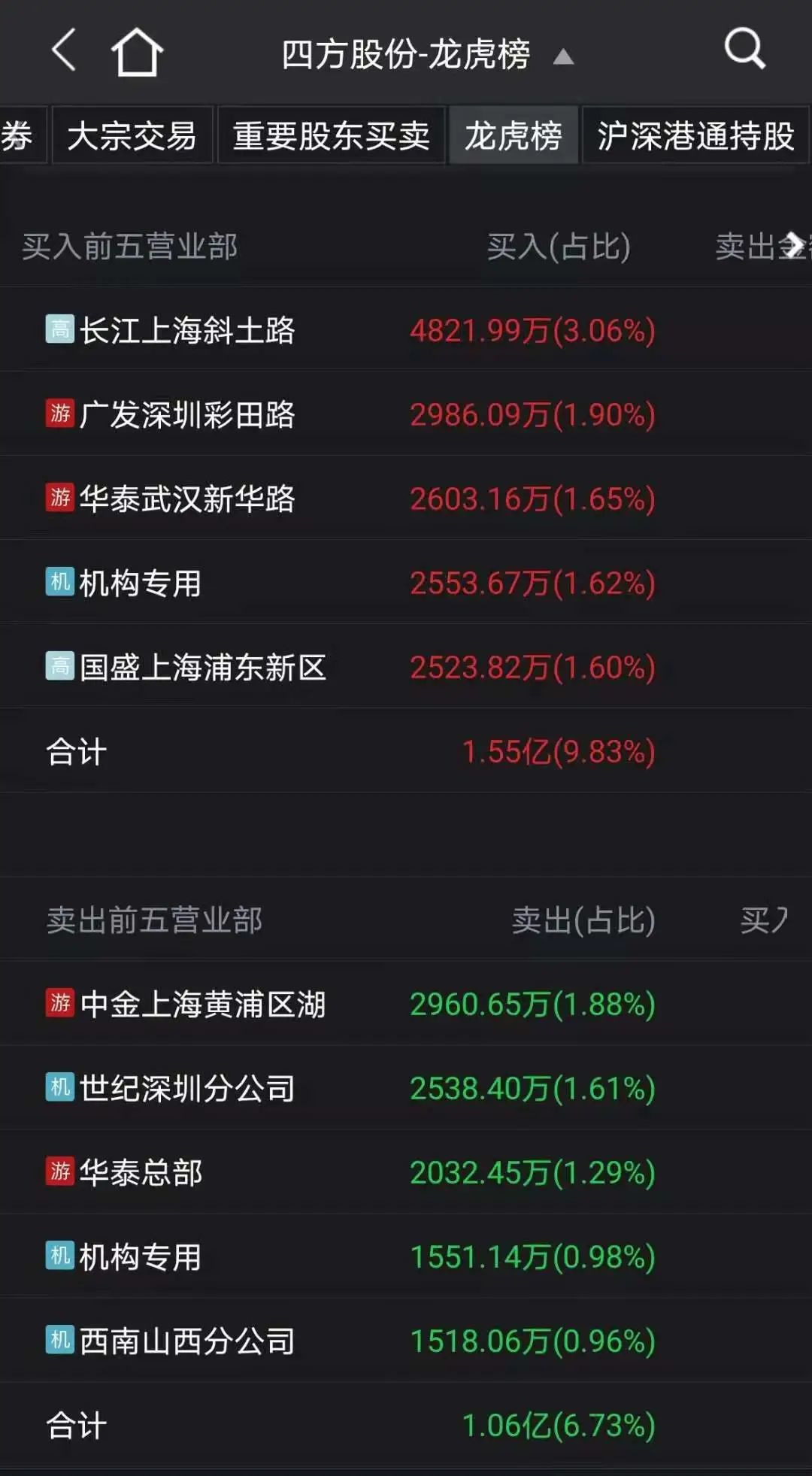Tap the home icon
Viewport: 812px width, 1476px height.
[137, 51]
